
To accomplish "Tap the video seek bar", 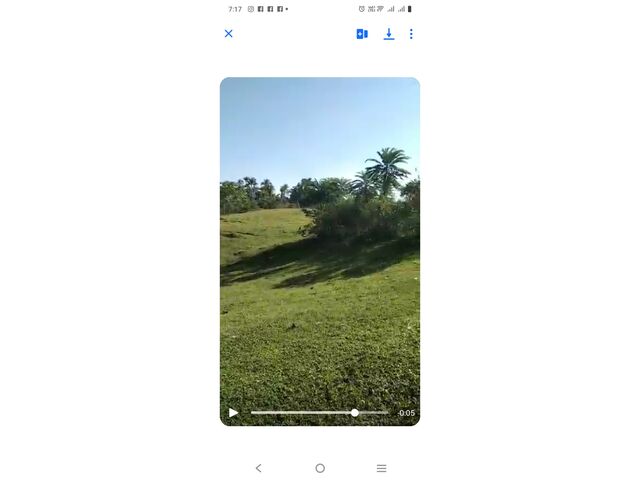I will click(x=319, y=413).
